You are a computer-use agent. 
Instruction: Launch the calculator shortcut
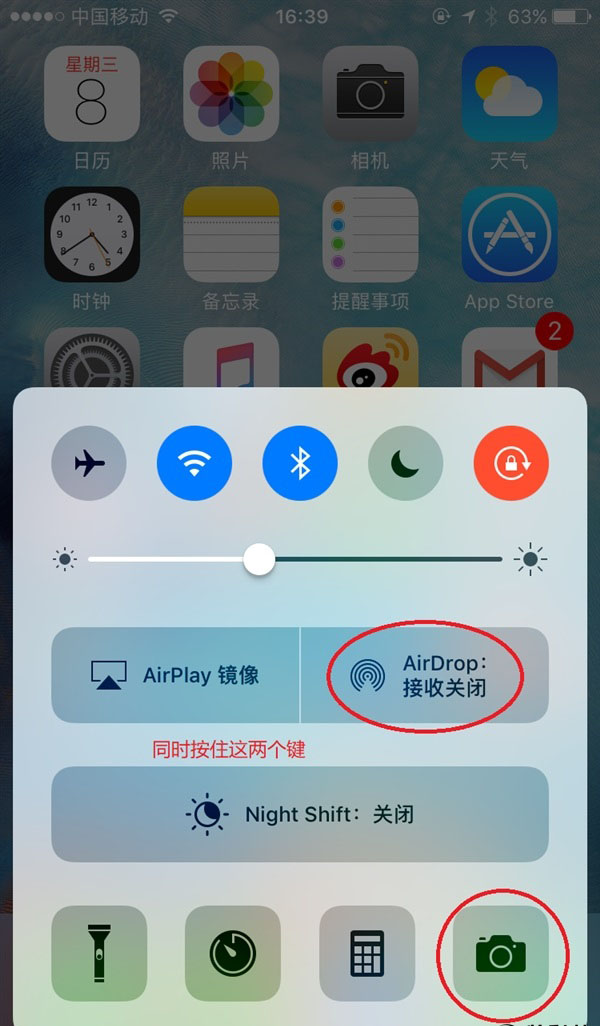pos(367,953)
